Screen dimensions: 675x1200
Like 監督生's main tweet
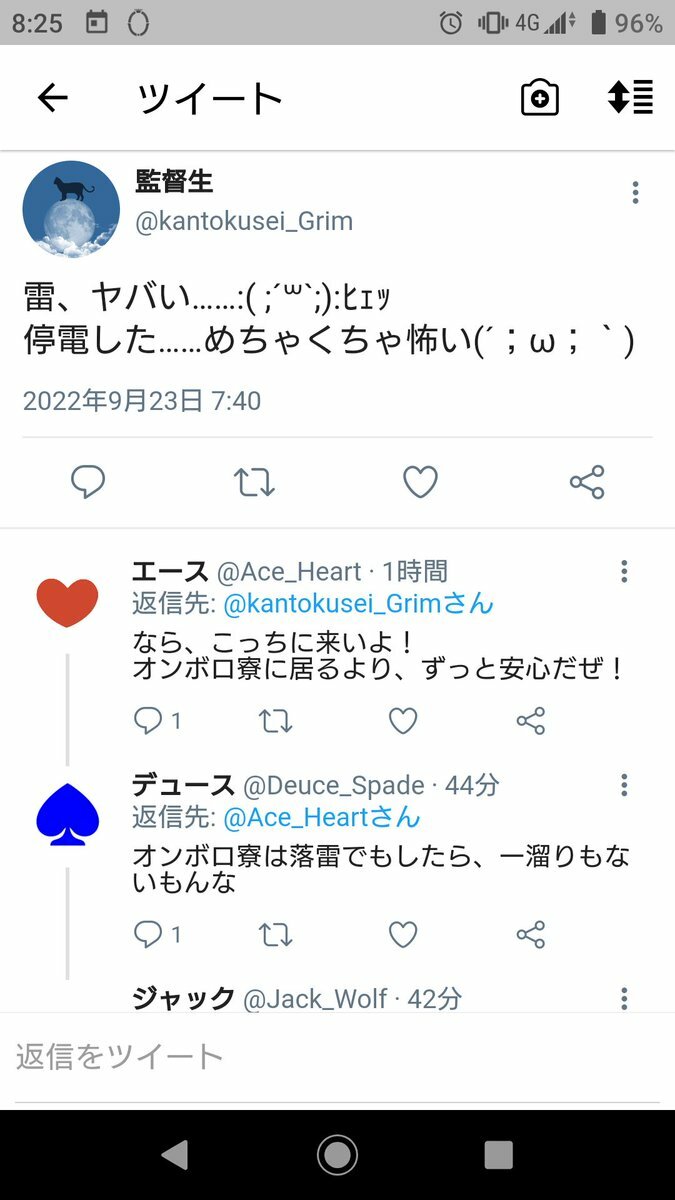point(420,483)
